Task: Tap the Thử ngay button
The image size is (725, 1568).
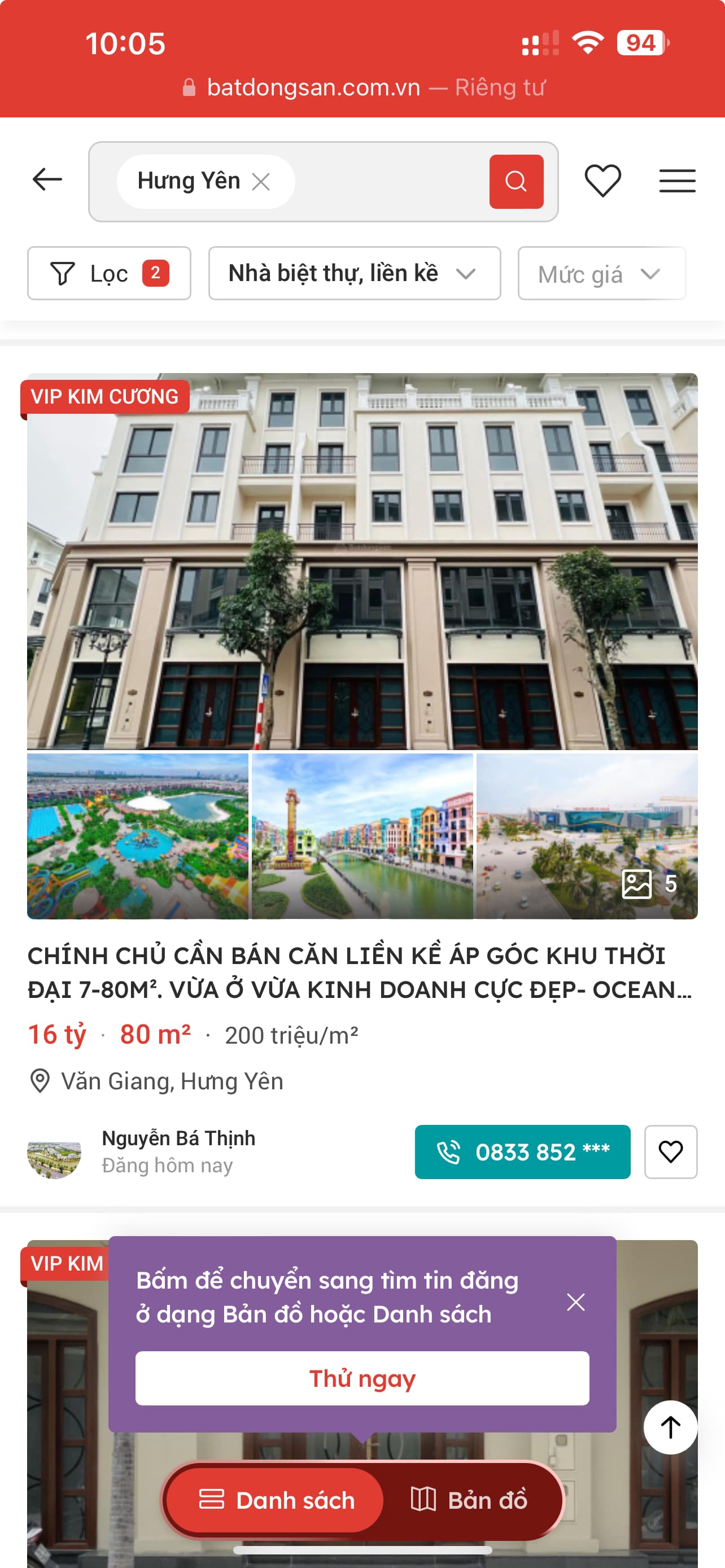Action: 362,1378
